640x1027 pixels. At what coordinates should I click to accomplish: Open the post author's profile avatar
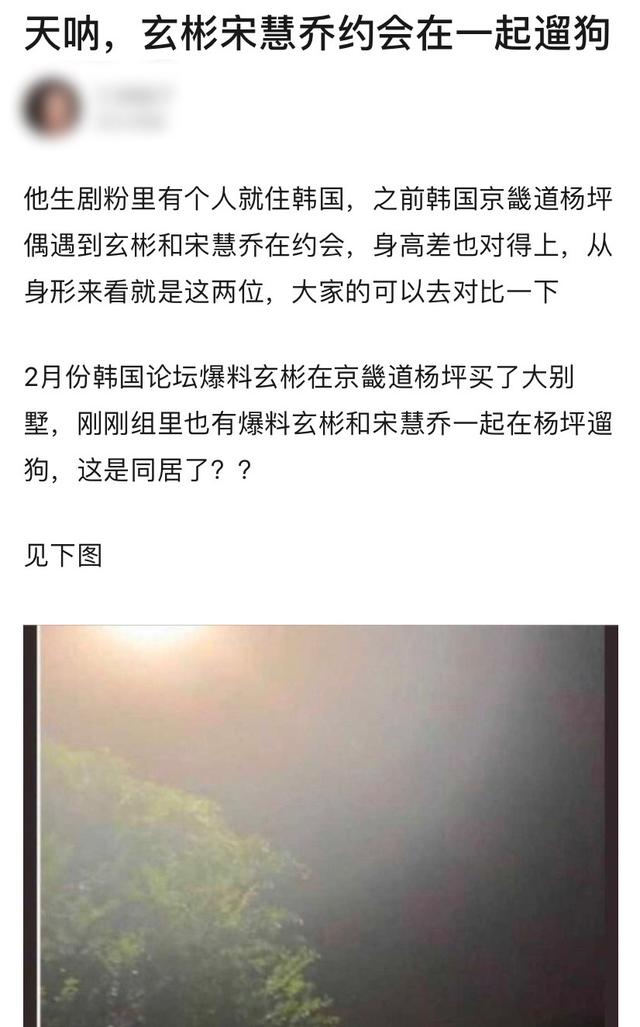pyautogui.click(x=53, y=106)
